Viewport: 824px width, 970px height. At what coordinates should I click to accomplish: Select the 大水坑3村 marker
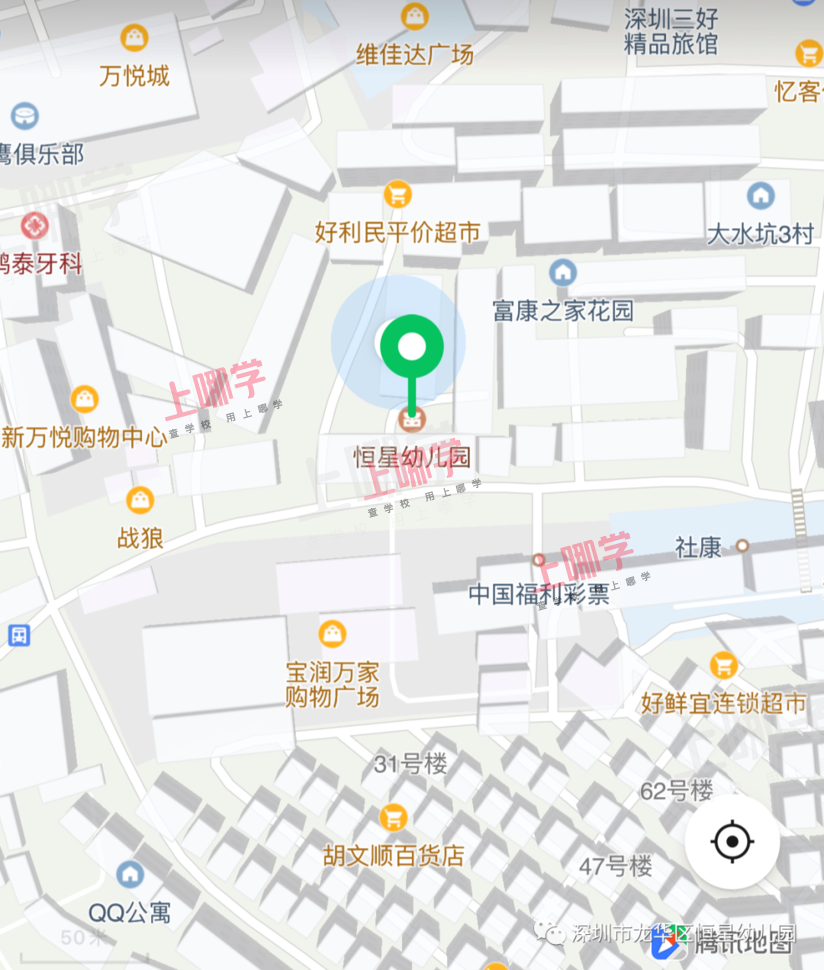pyautogui.click(x=761, y=195)
